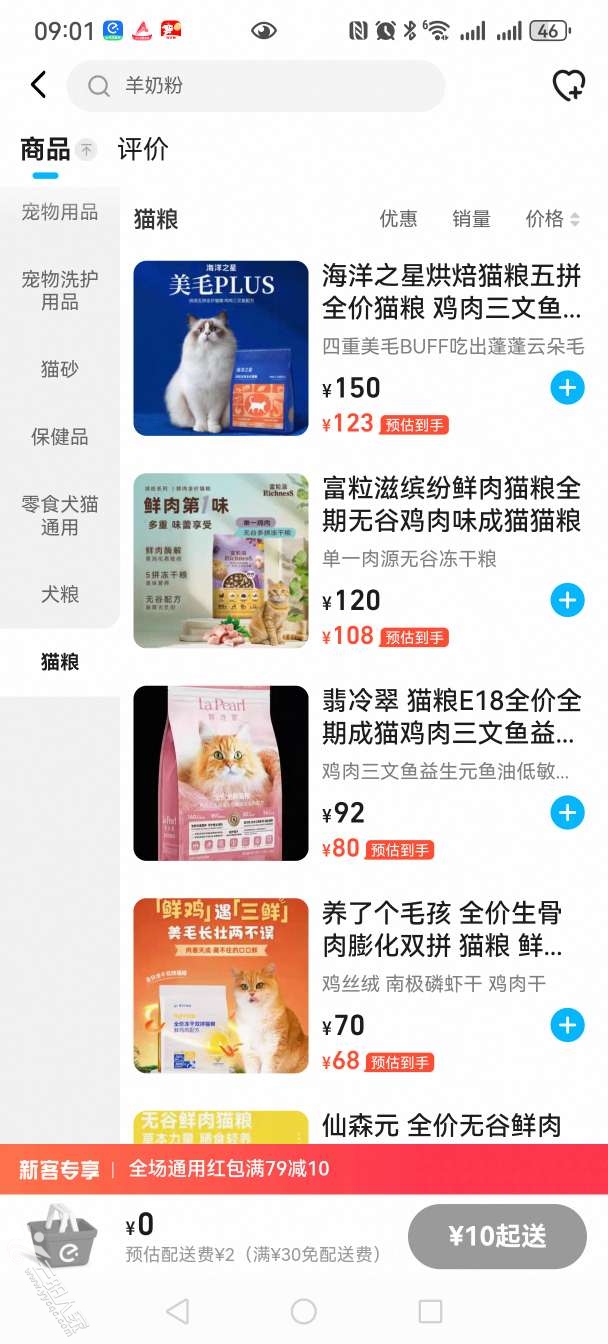
Task: Add 翡冷翠 猫粮E18 to cart
Action: point(567,813)
